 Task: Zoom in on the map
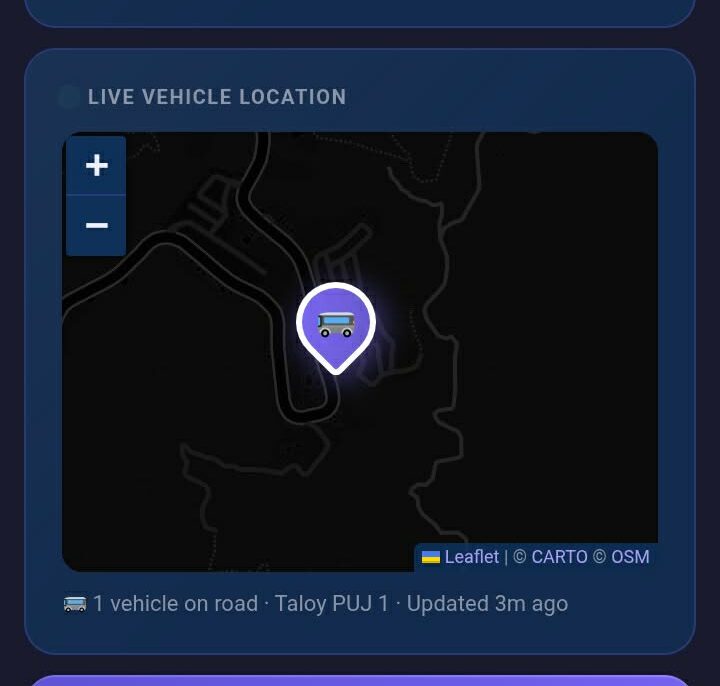pyautogui.click(x=96, y=166)
